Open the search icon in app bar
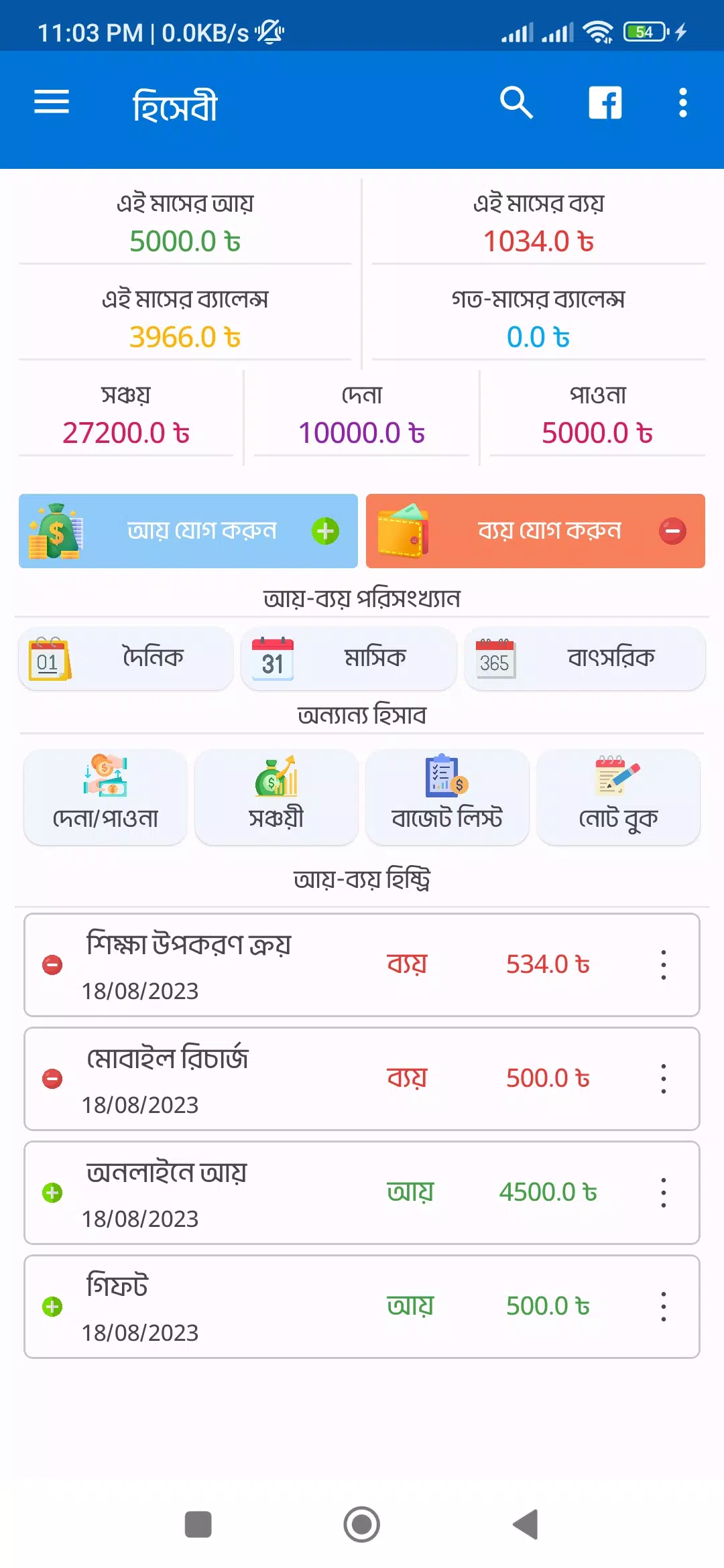Viewport: 724px width, 1568px height. point(516,103)
